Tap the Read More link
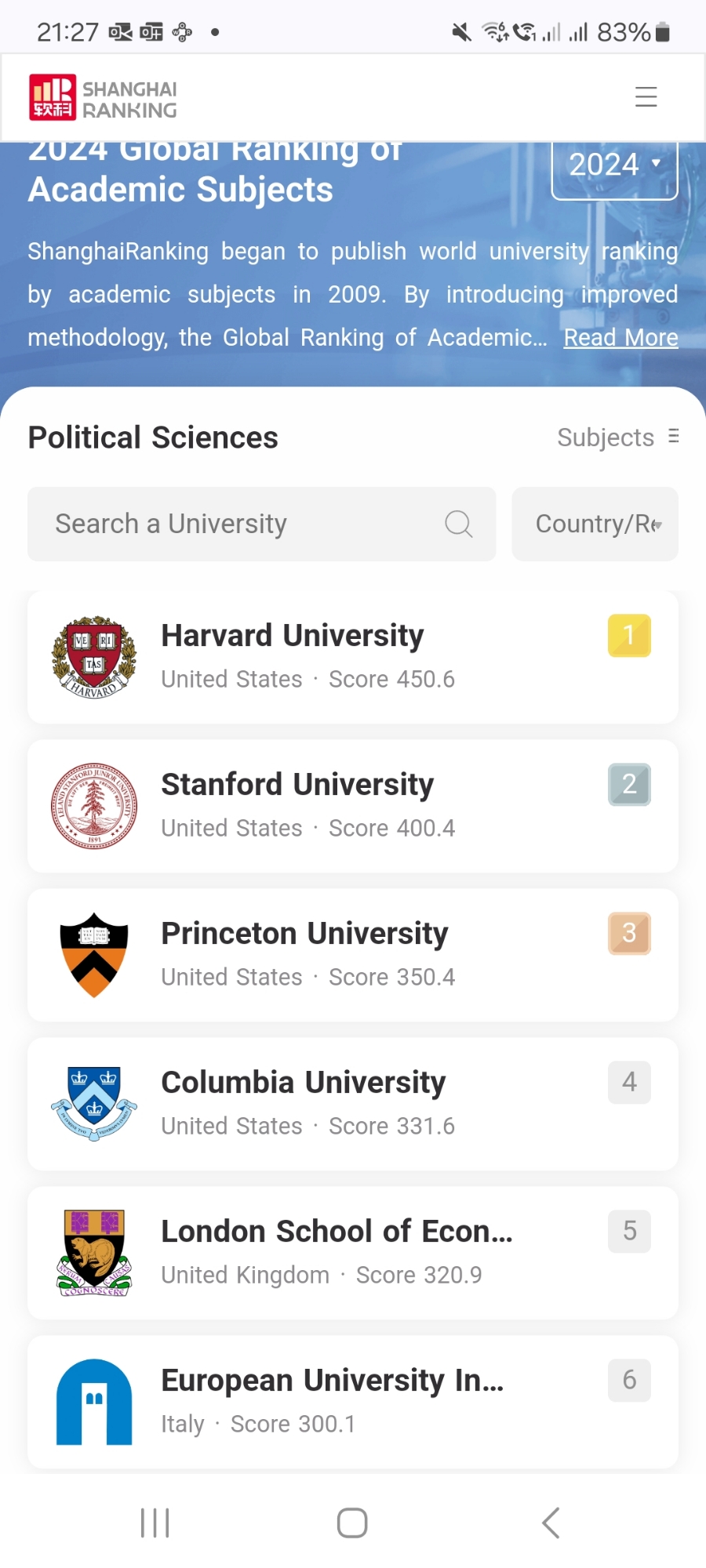Screen dimensions: 706x1568 coord(620,337)
